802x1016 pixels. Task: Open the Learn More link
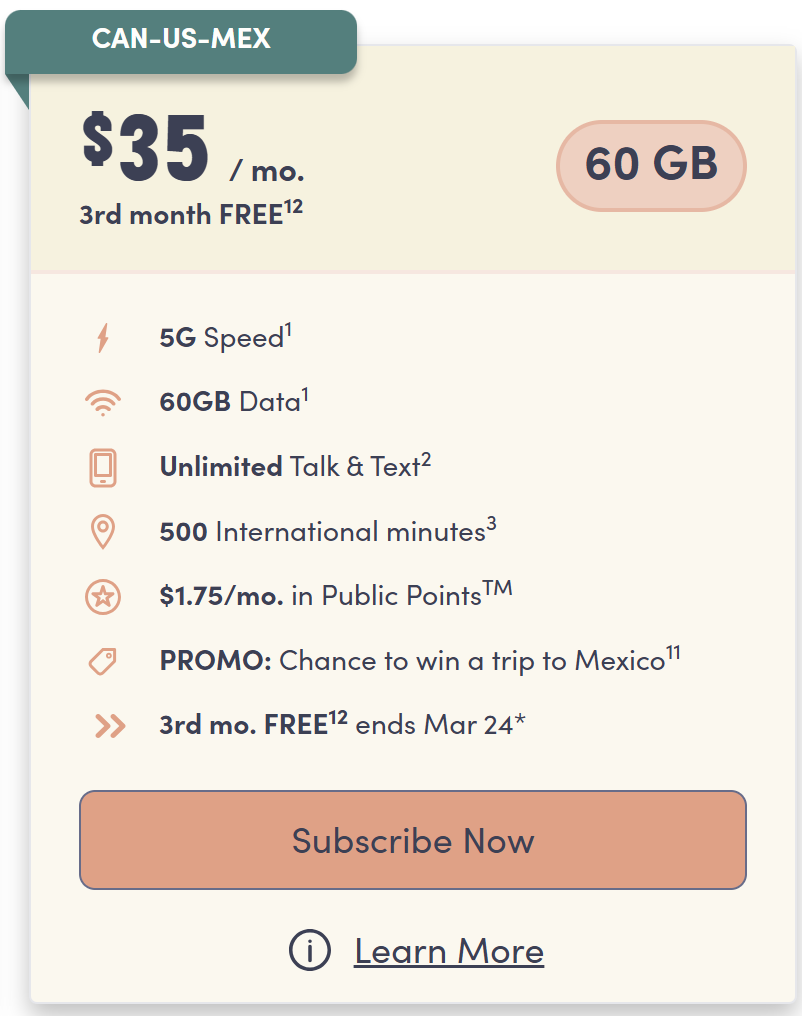click(448, 951)
